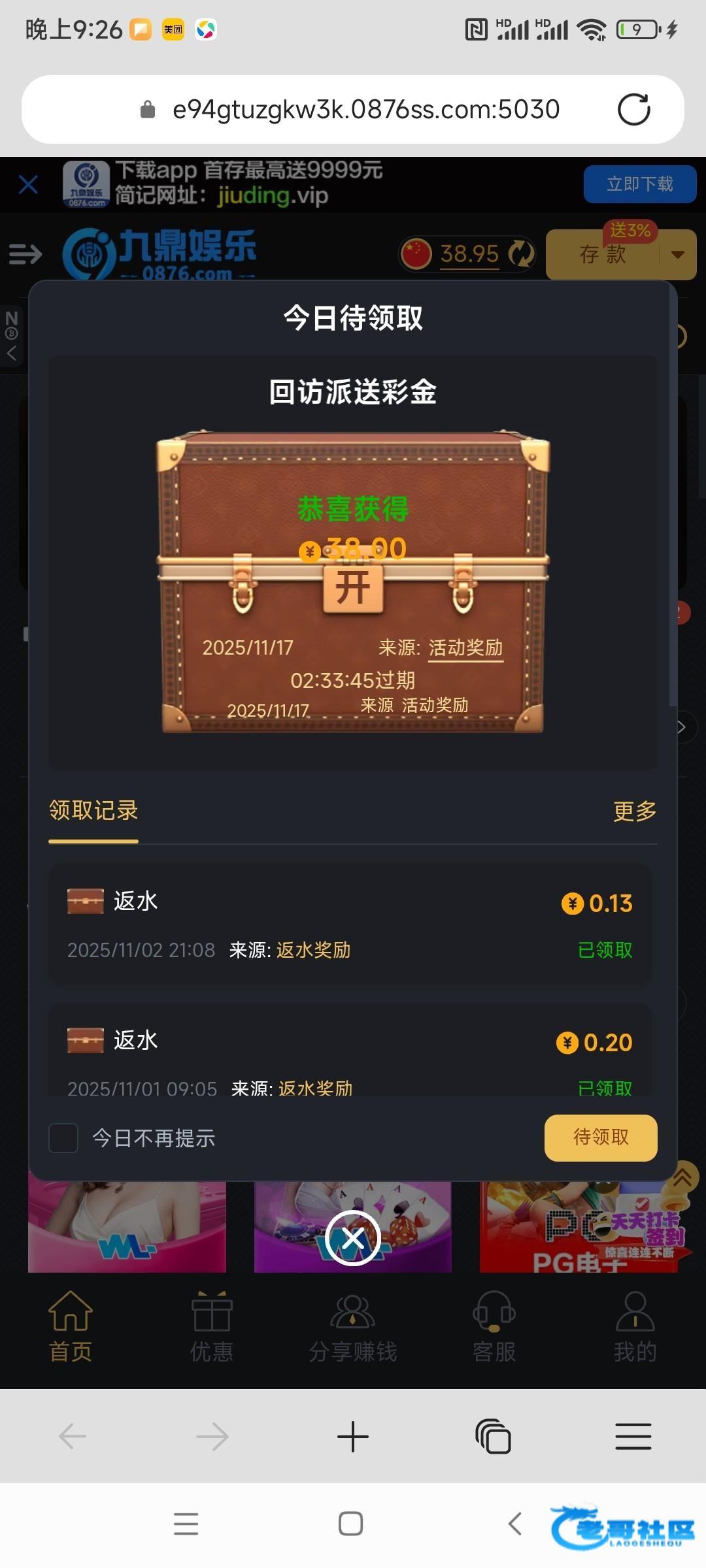Screen dimensions: 706x1568
Task: View 更多 claim records
Action: click(634, 811)
